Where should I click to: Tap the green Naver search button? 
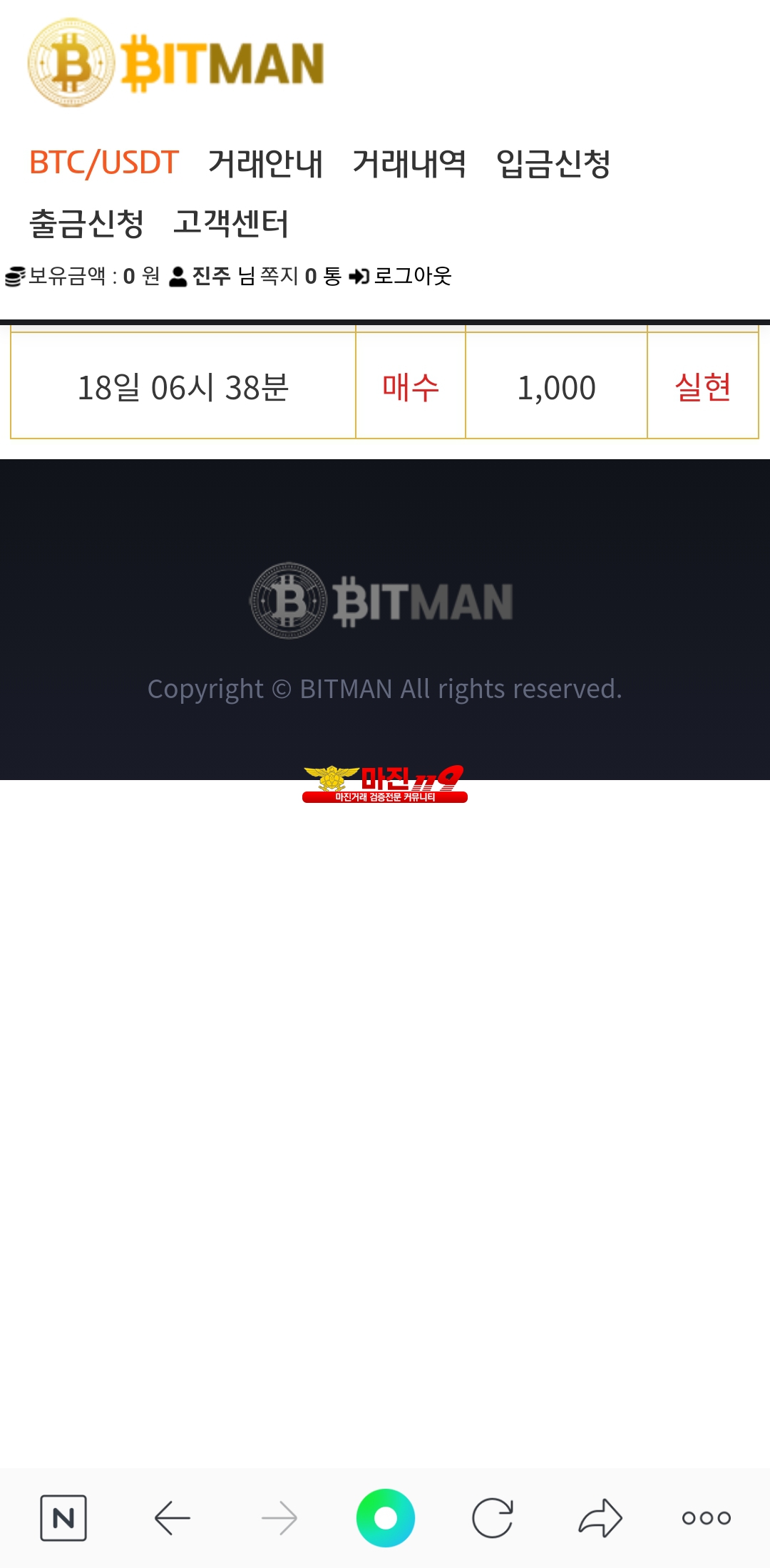[386, 1518]
